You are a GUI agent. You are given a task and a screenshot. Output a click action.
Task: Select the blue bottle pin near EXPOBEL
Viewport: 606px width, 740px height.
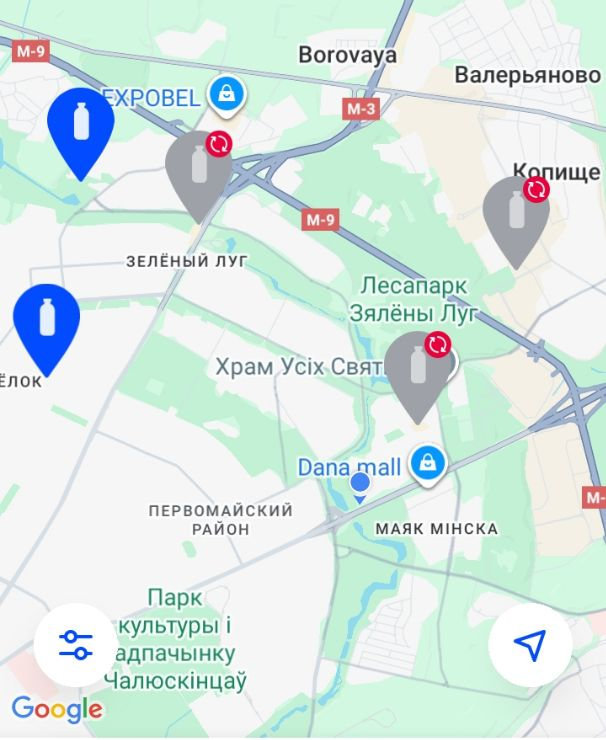coord(81,125)
